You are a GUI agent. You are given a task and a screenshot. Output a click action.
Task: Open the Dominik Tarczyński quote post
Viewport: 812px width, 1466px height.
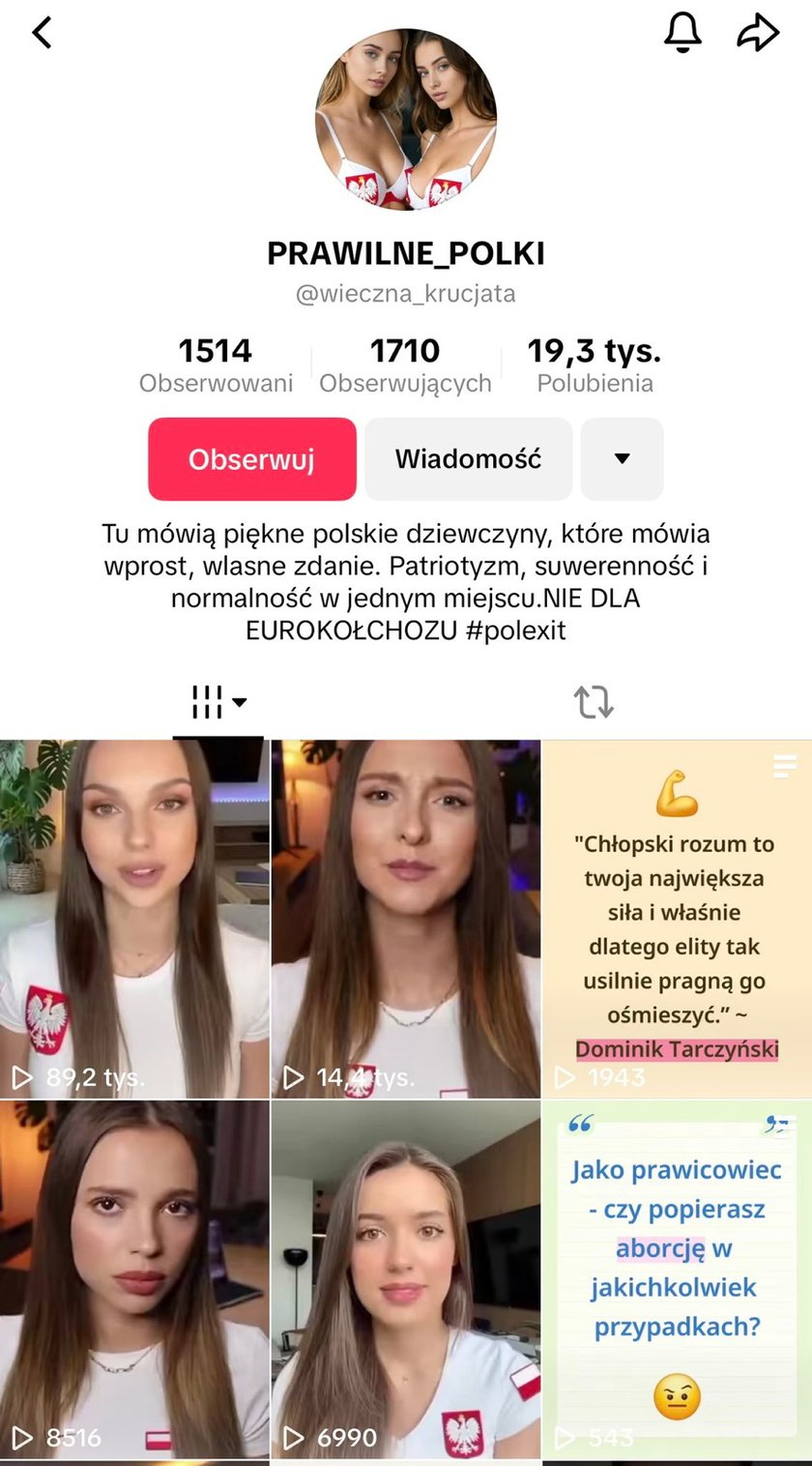click(677, 919)
